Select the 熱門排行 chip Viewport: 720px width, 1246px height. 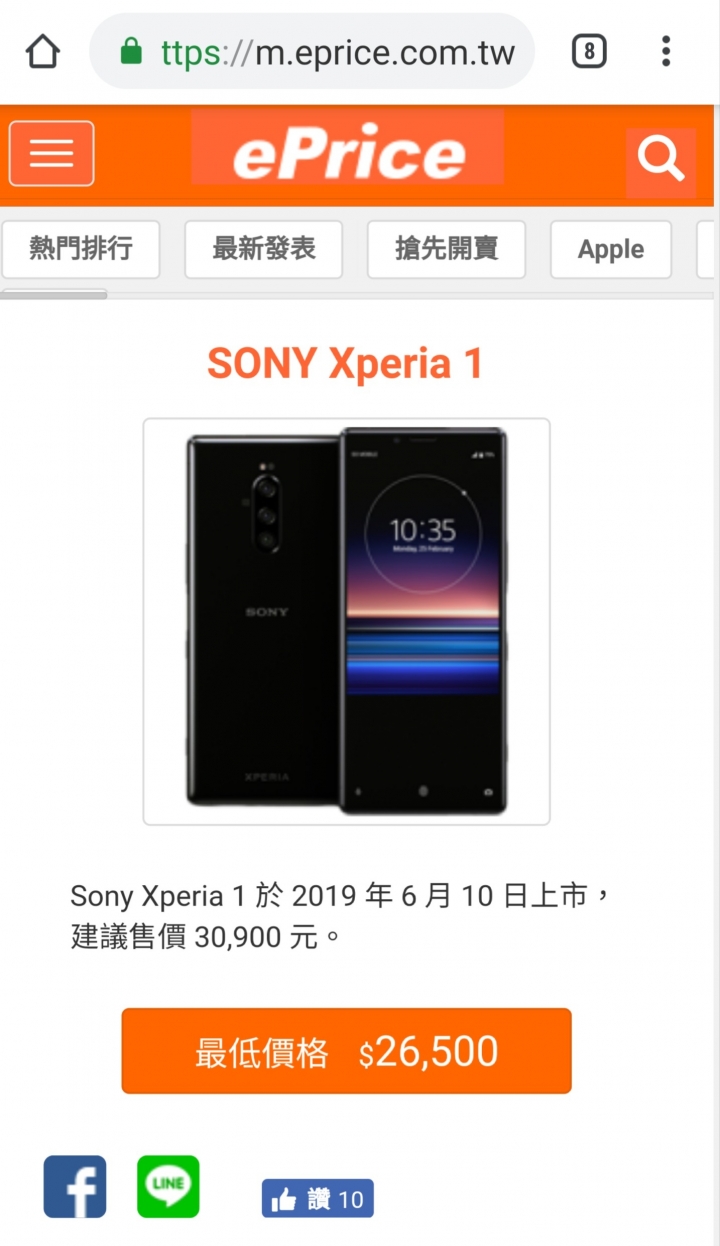[x=81, y=249]
